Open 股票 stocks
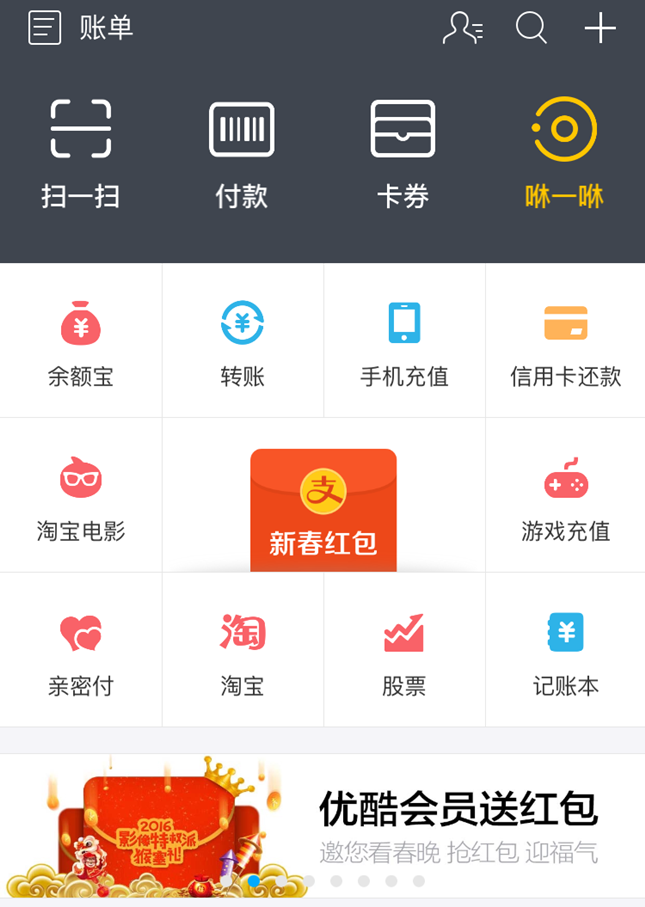 click(x=404, y=651)
